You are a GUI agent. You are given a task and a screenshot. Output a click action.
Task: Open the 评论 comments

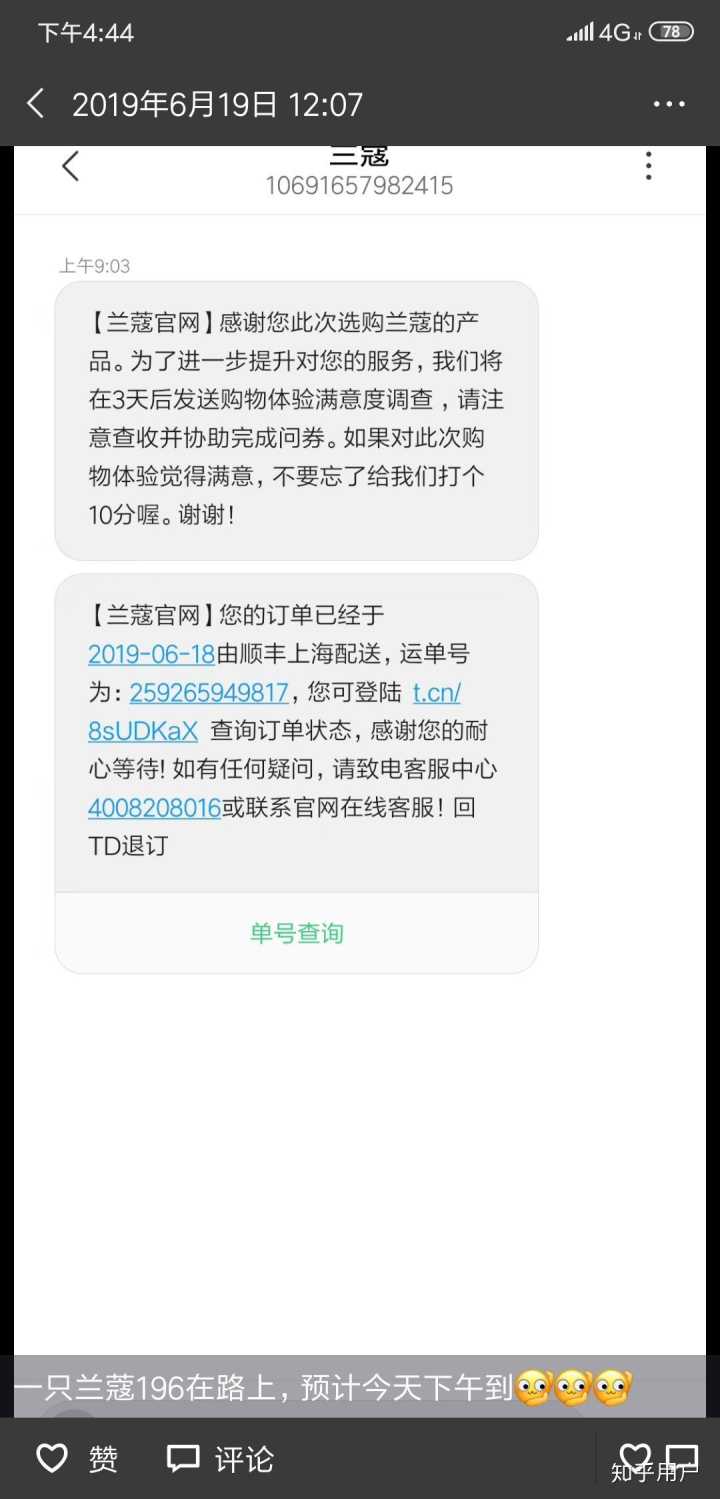point(220,1459)
